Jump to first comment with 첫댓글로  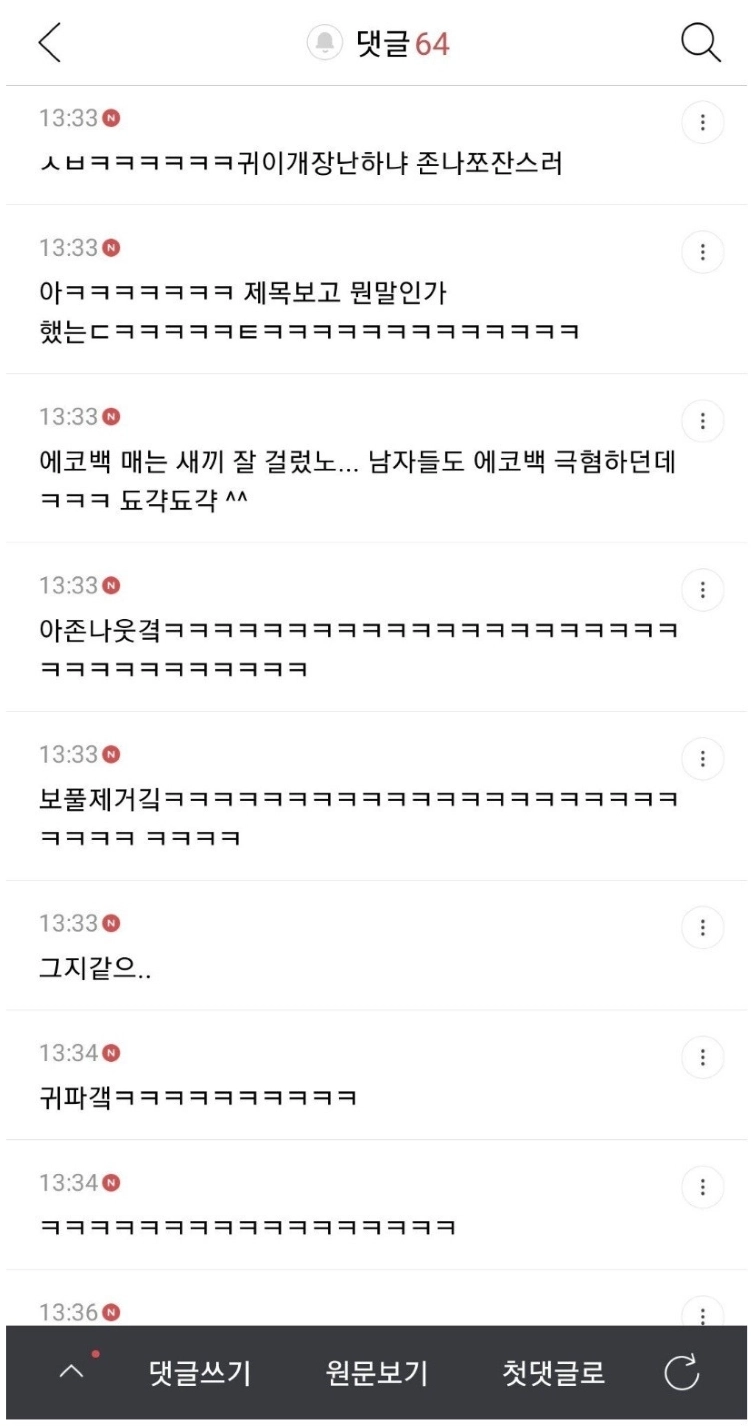click(x=553, y=1373)
